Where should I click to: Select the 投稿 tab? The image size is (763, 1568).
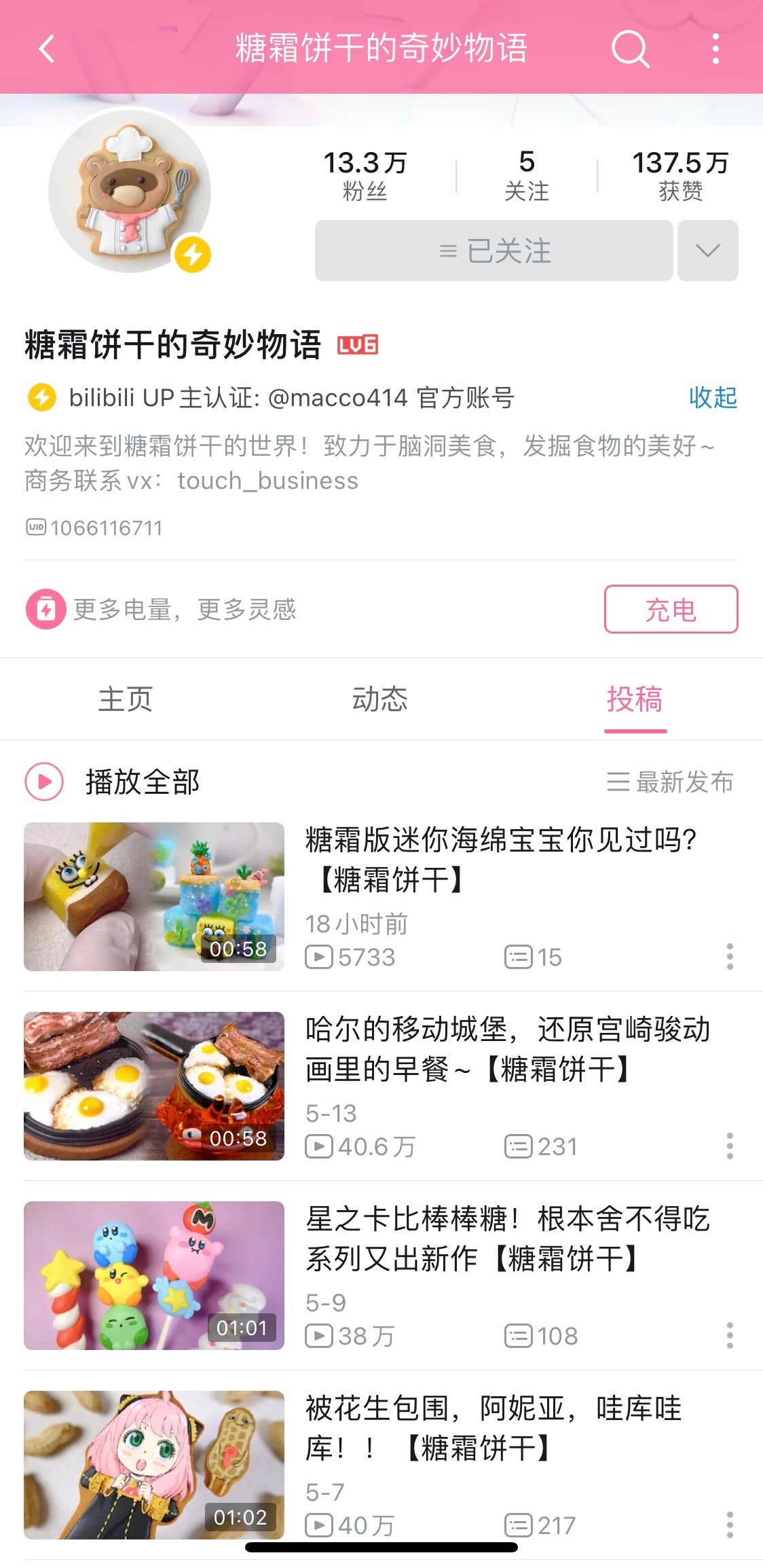[x=635, y=699]
